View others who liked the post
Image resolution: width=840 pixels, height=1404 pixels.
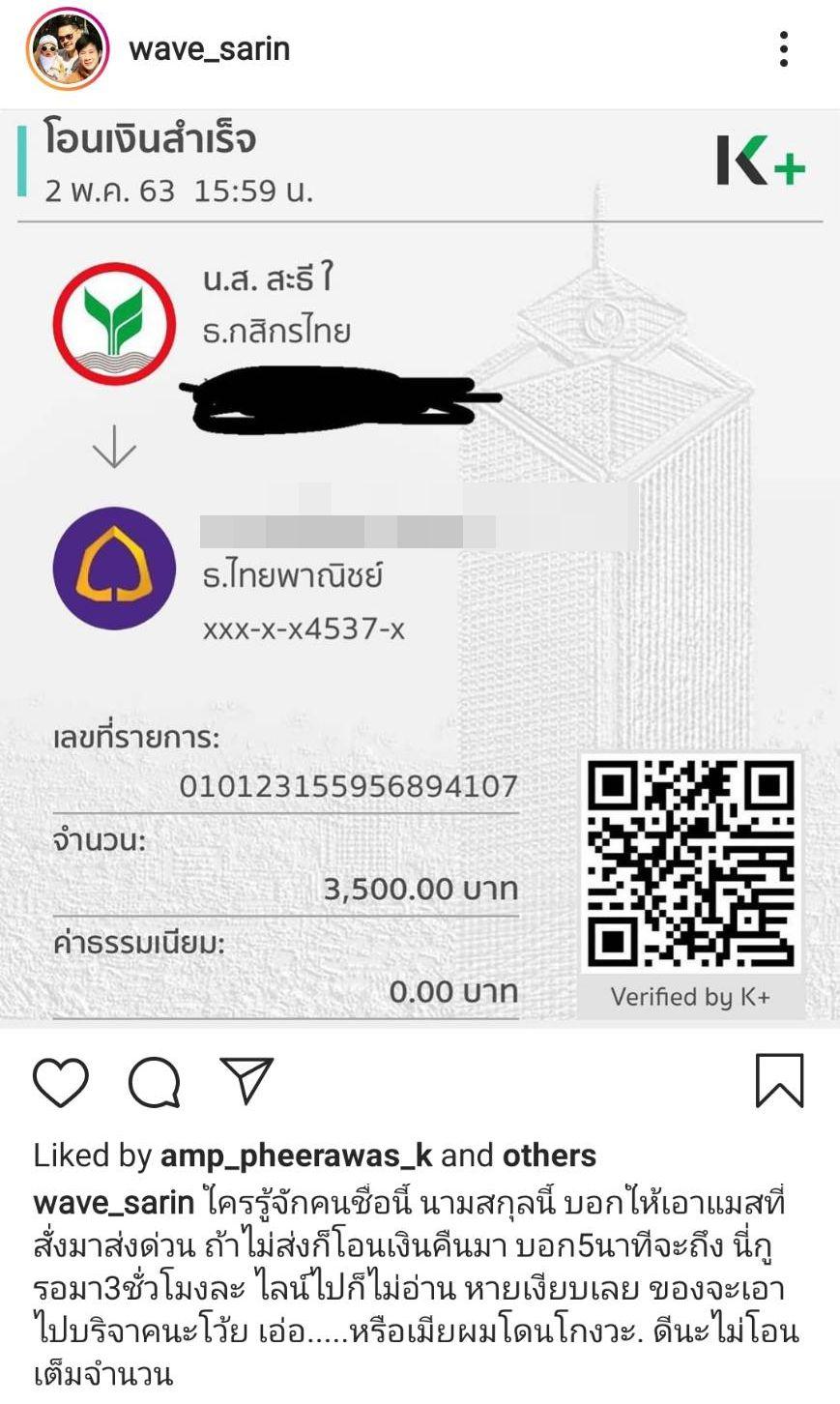549,1155
